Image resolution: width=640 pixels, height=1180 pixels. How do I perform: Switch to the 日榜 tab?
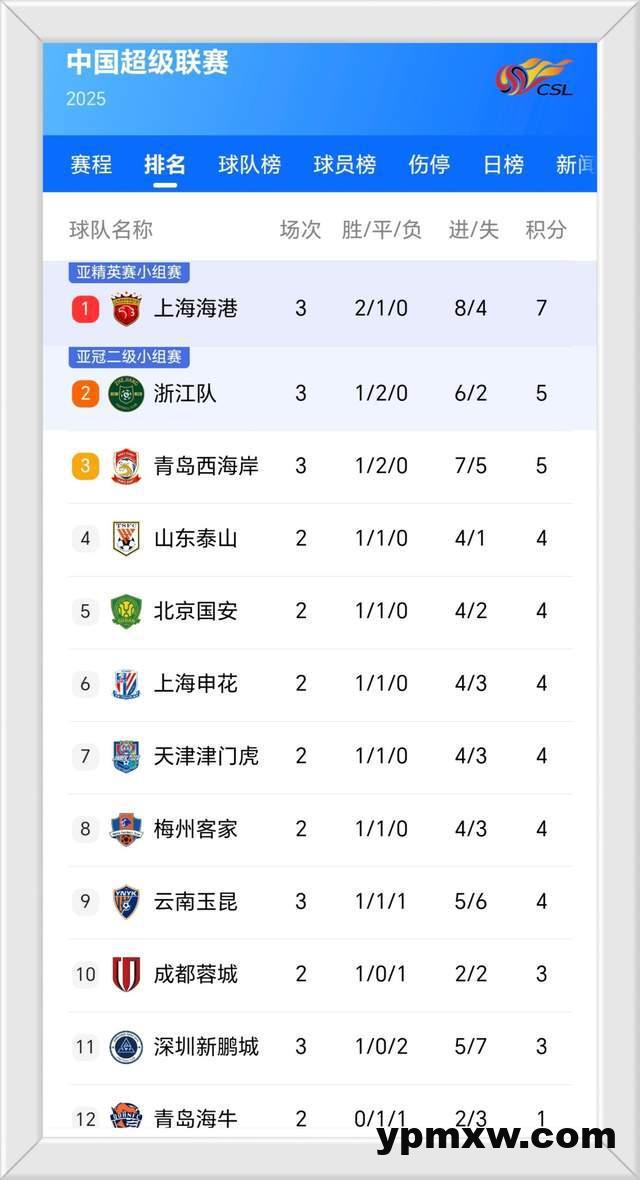coord(503,165)
